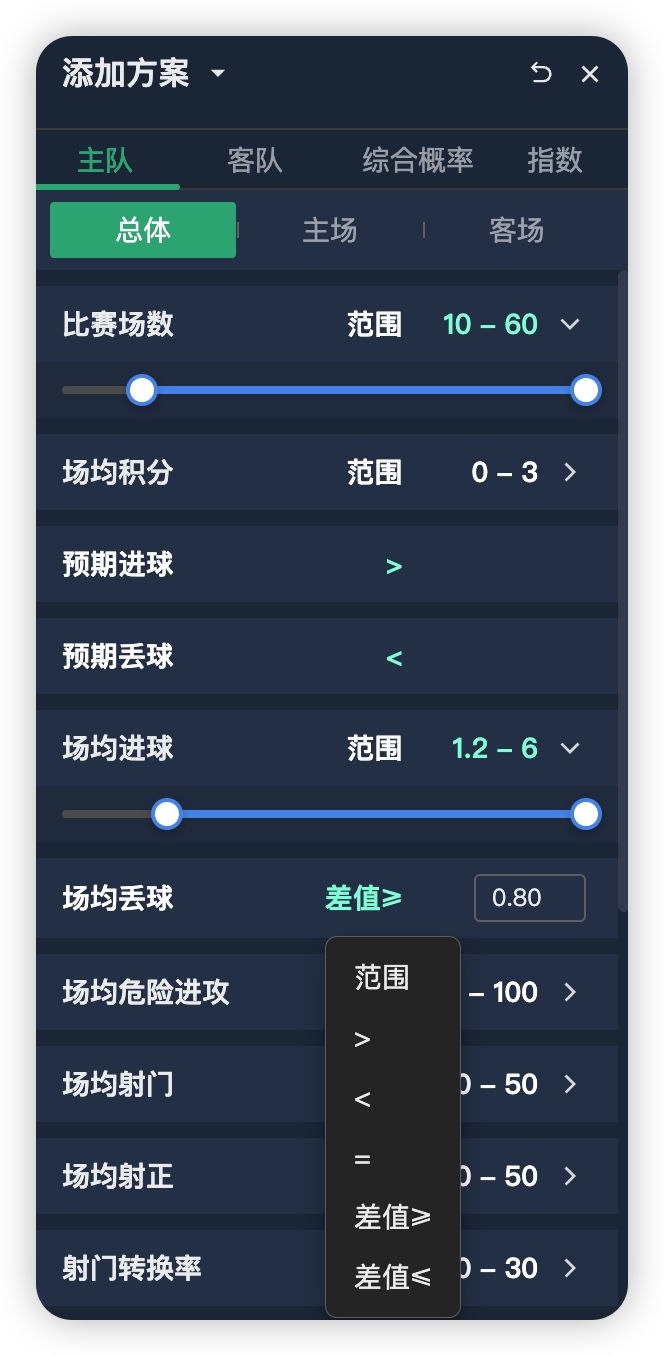Expand the 场均射门 row chevron
Image resolution: width=664 pixels, height=1356 pixels.
coord(570,1084)
